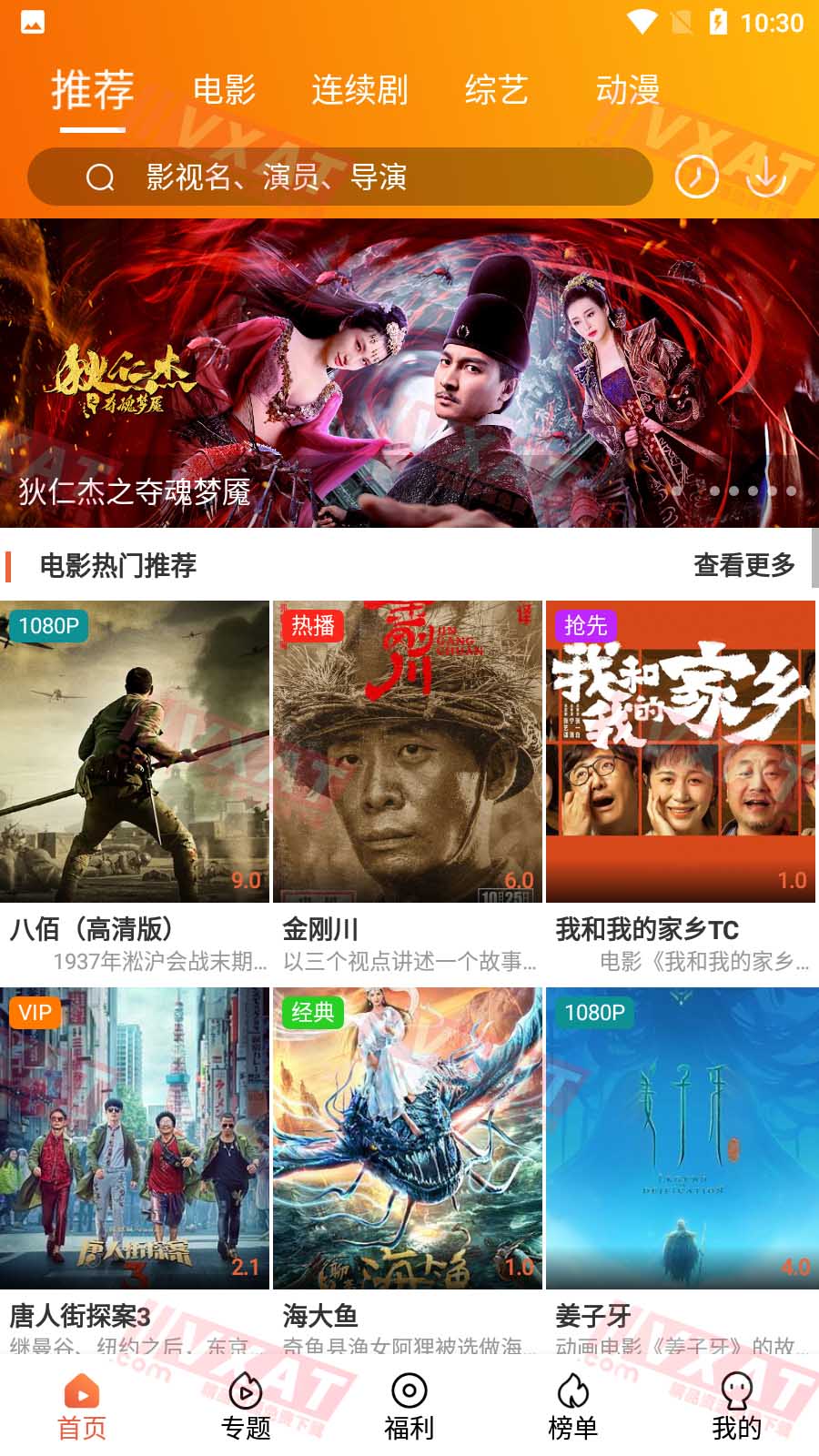Tap the 抢先 label on 我和我的家乡
The height and width of the screenshot is (1456, 819).
click(587, 626)
